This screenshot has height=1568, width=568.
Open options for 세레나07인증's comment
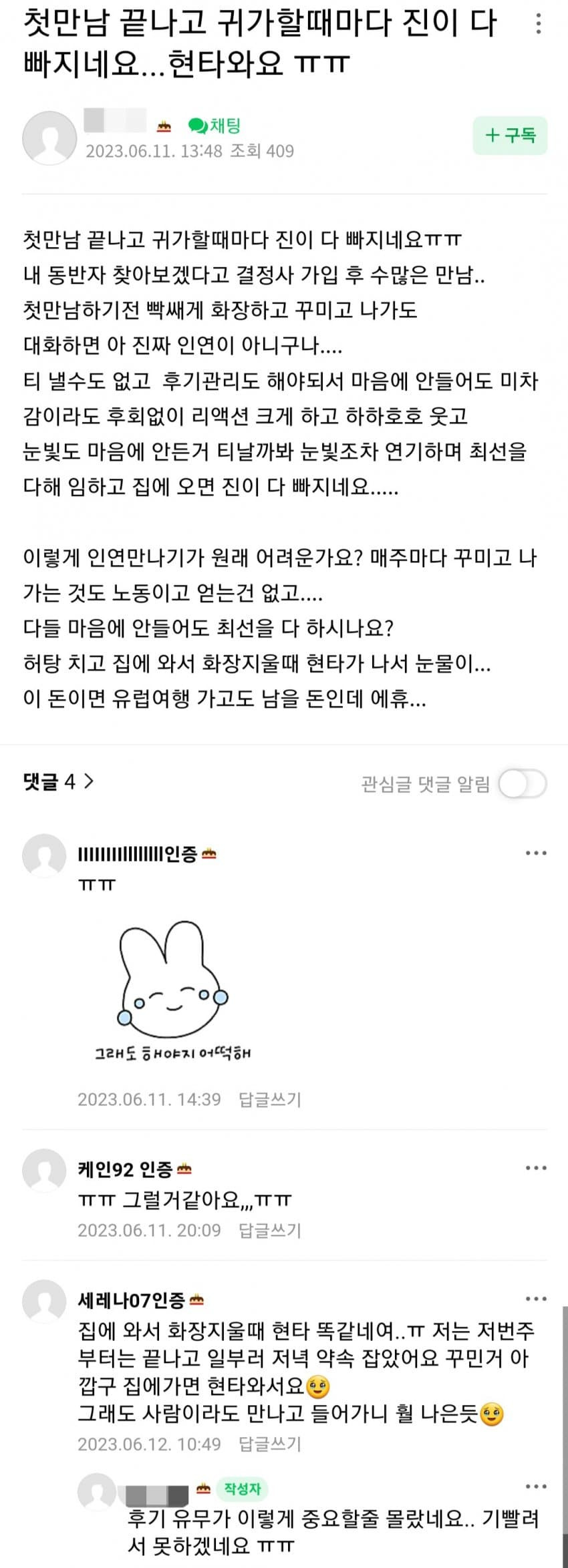(x=536, y=1299)
